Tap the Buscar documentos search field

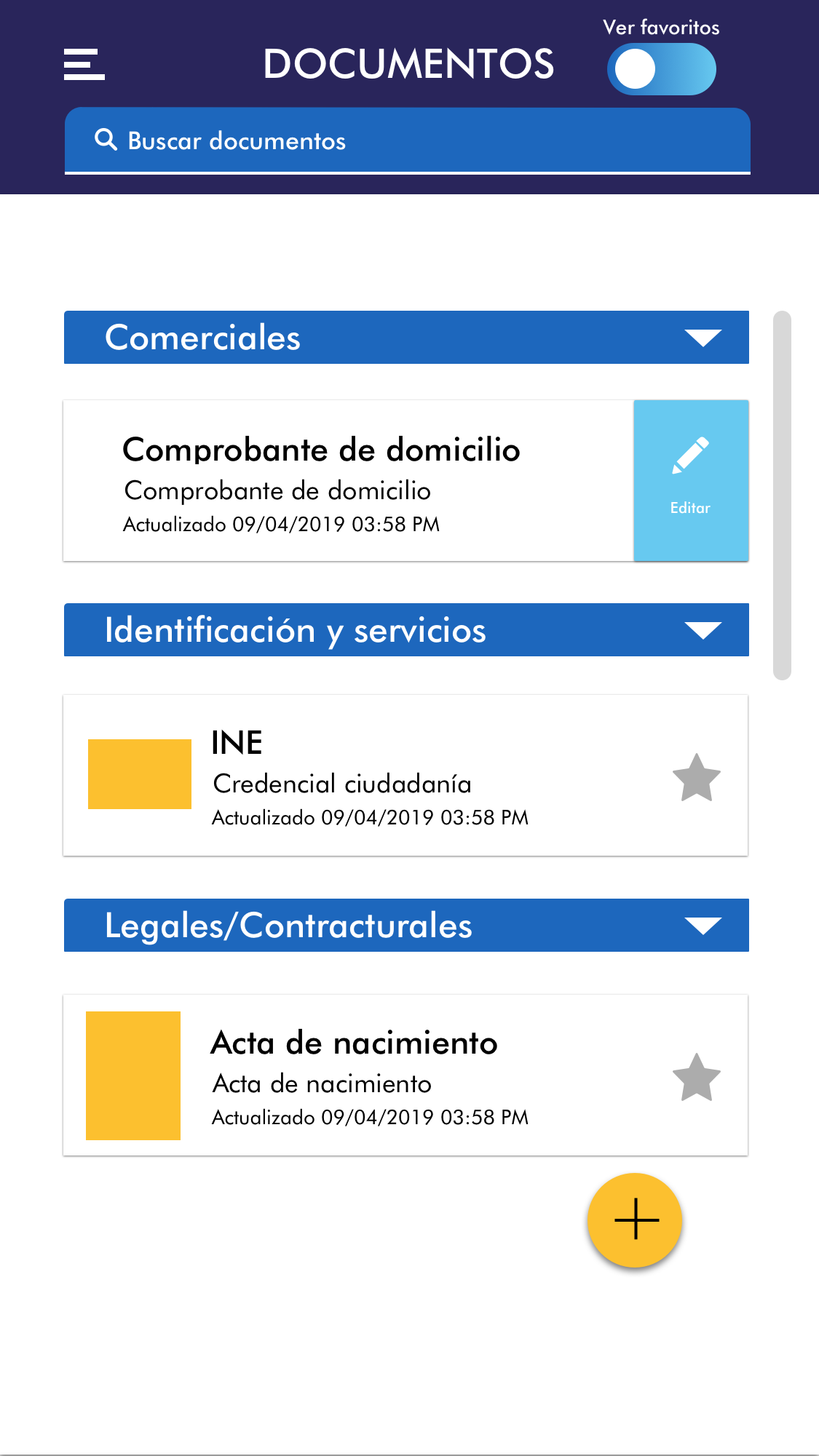(x=408, y=140)
